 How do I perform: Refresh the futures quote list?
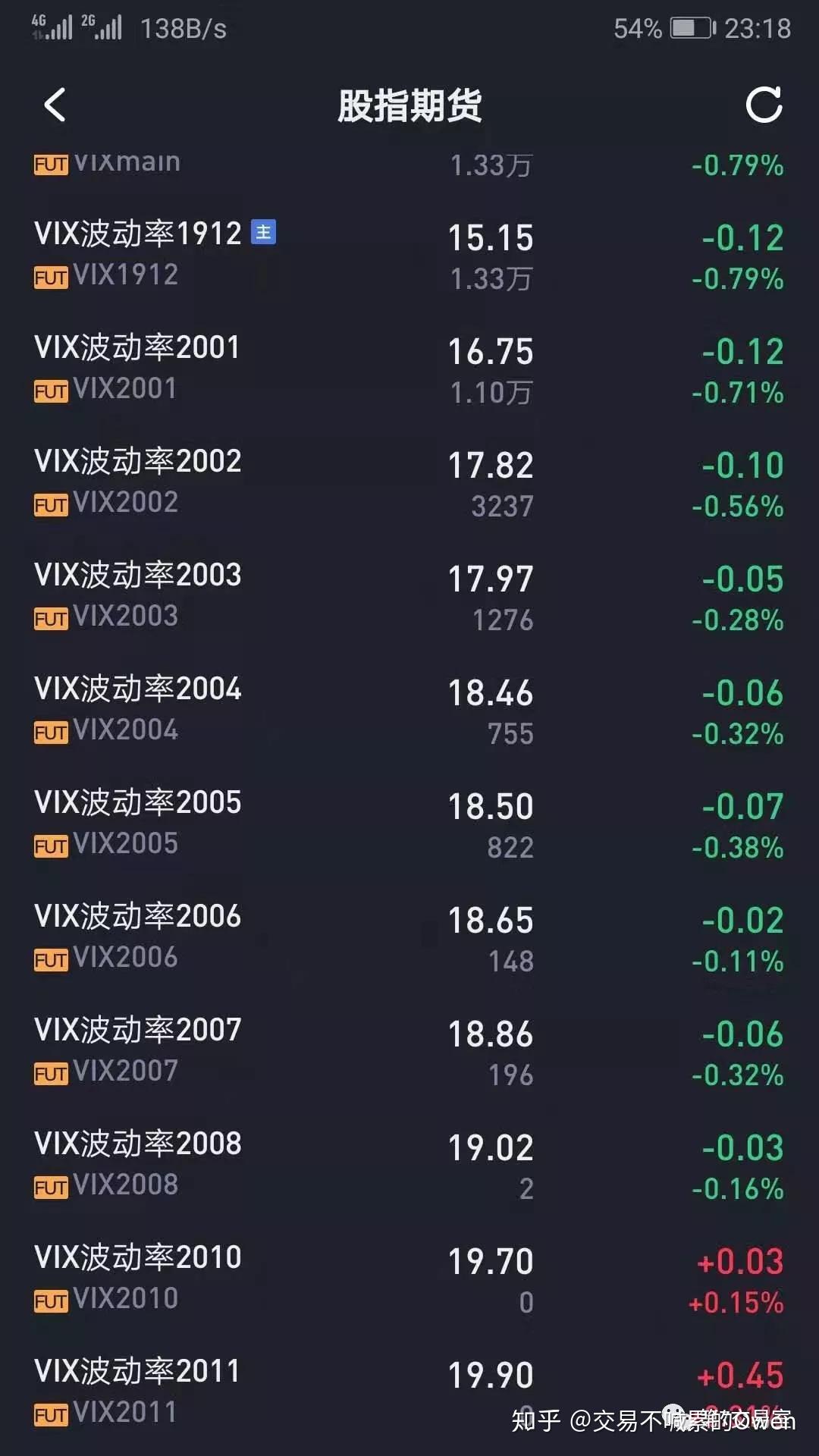[764, 105]
